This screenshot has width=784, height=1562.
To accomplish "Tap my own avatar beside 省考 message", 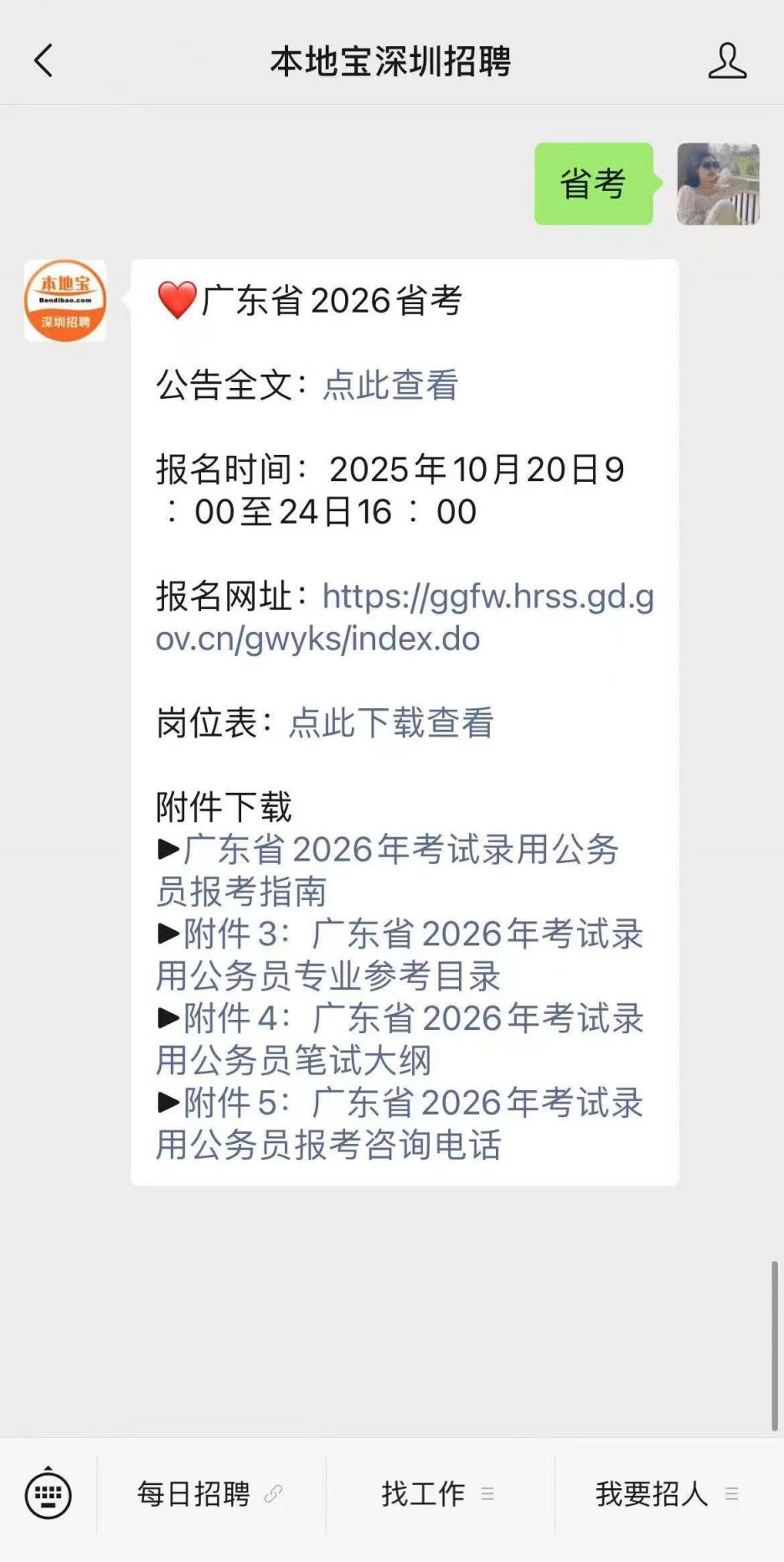I will [718, 184].
